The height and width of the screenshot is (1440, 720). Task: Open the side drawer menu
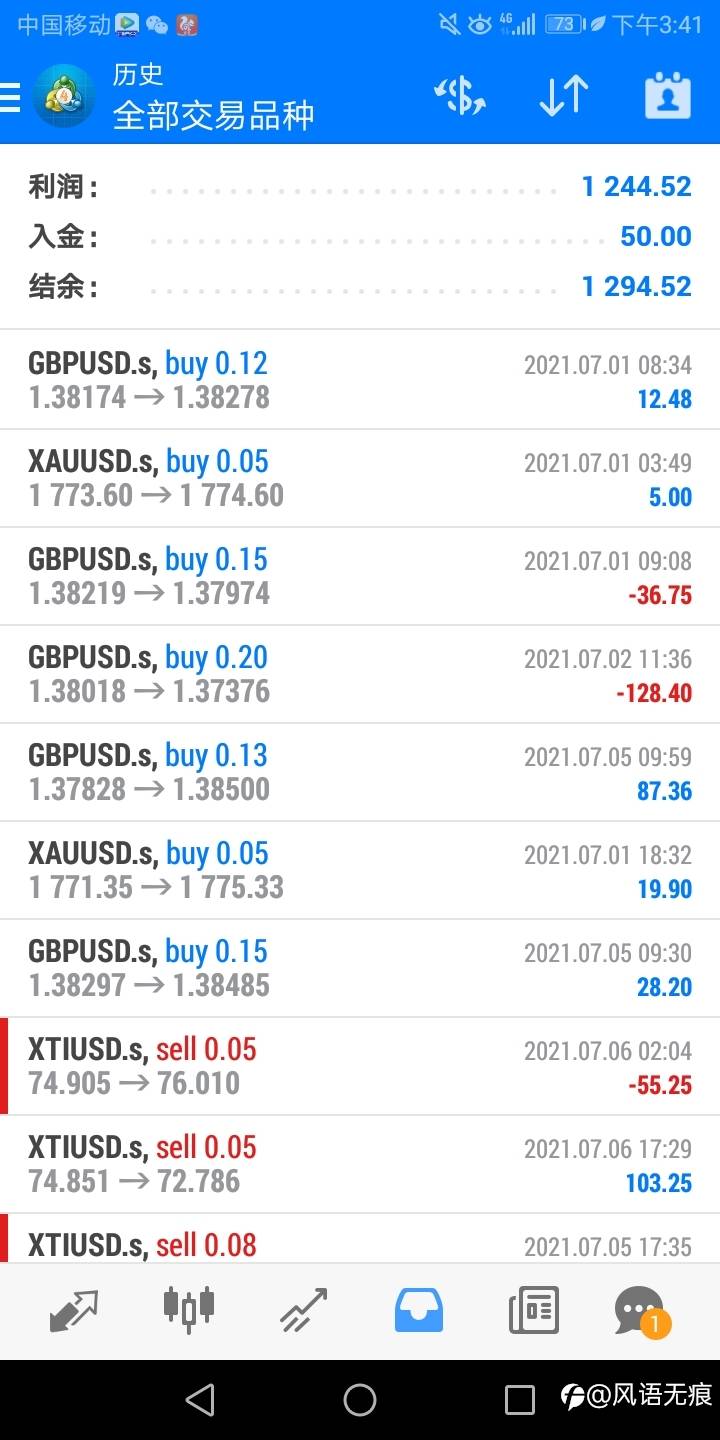tap(12, 98)
